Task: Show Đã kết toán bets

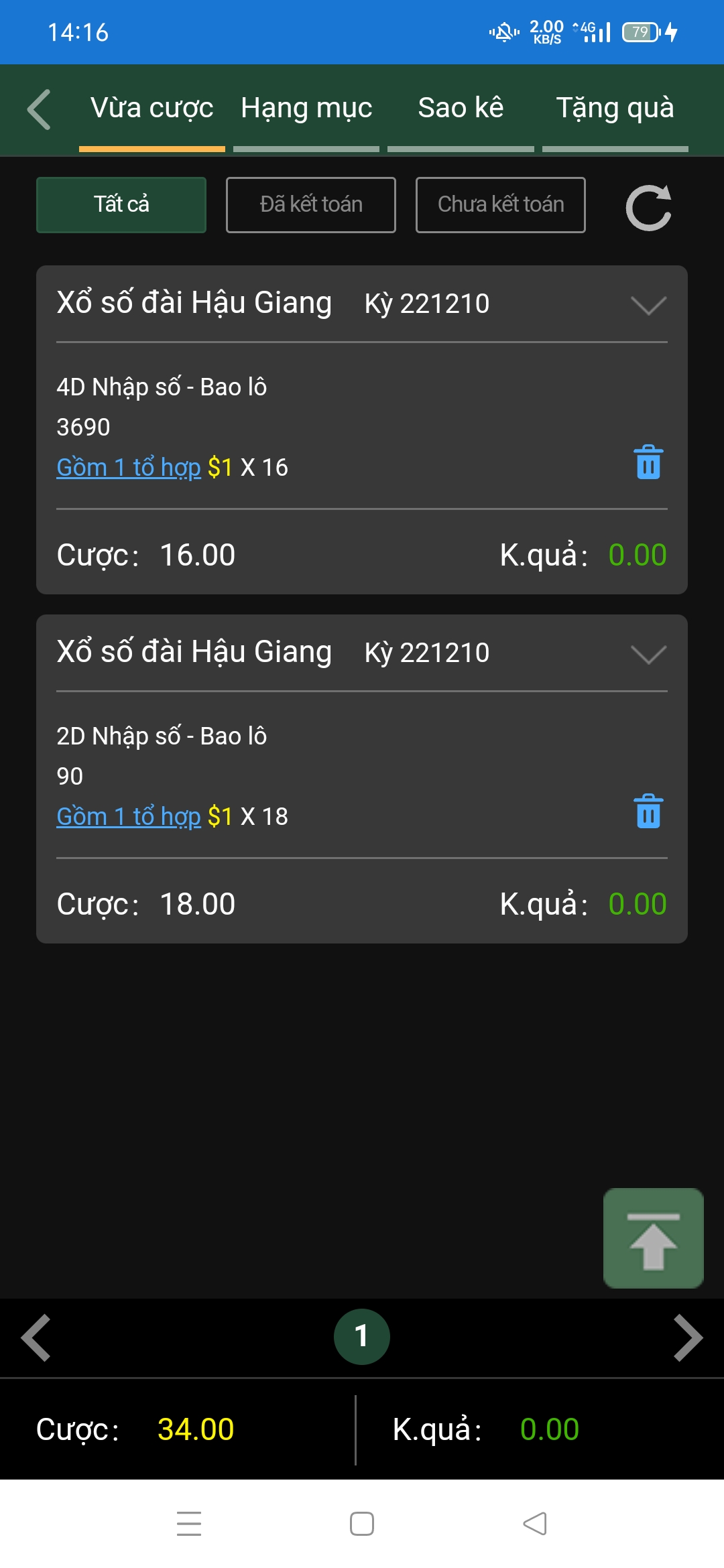Action: coord(311,205)
